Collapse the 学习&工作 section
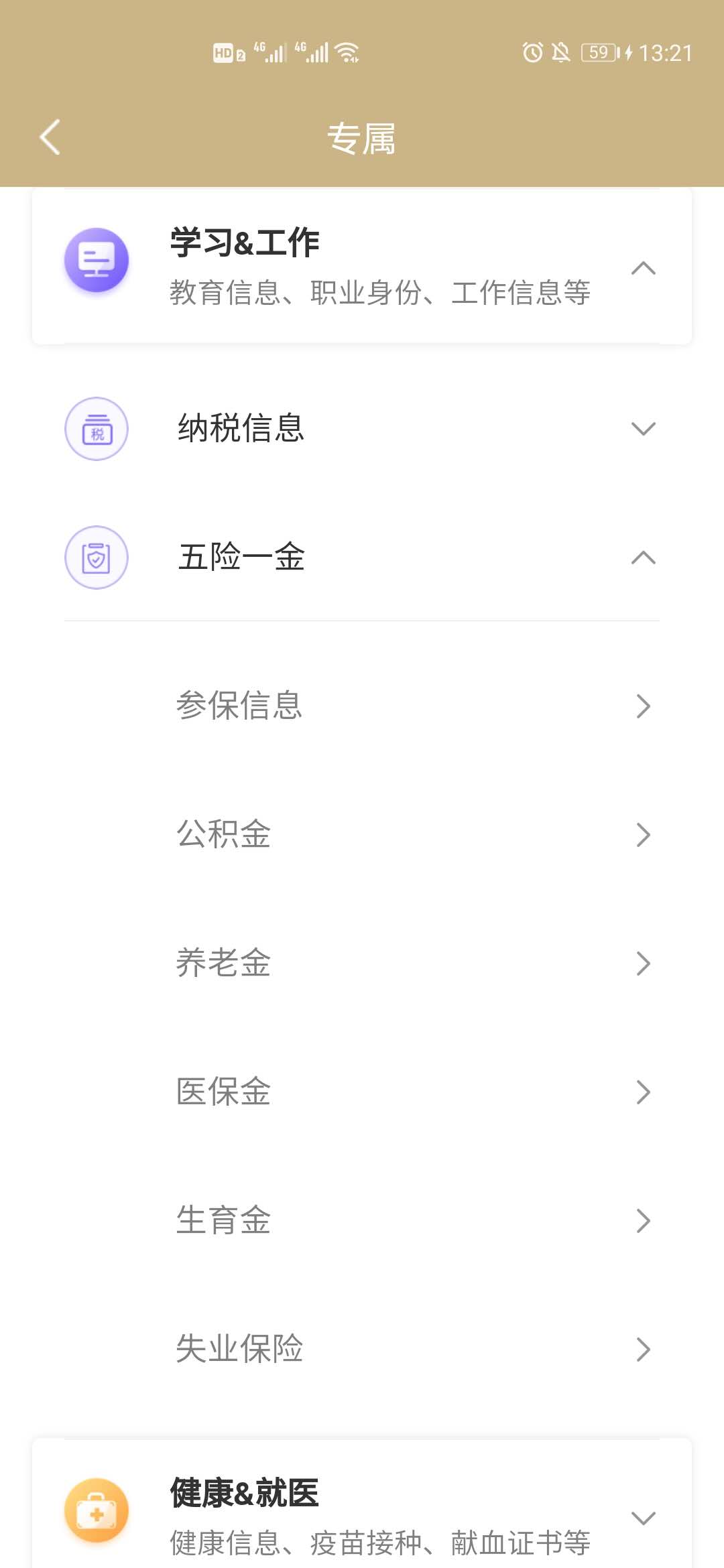This screenshot has height=1568, width=724. pos(643,269)
